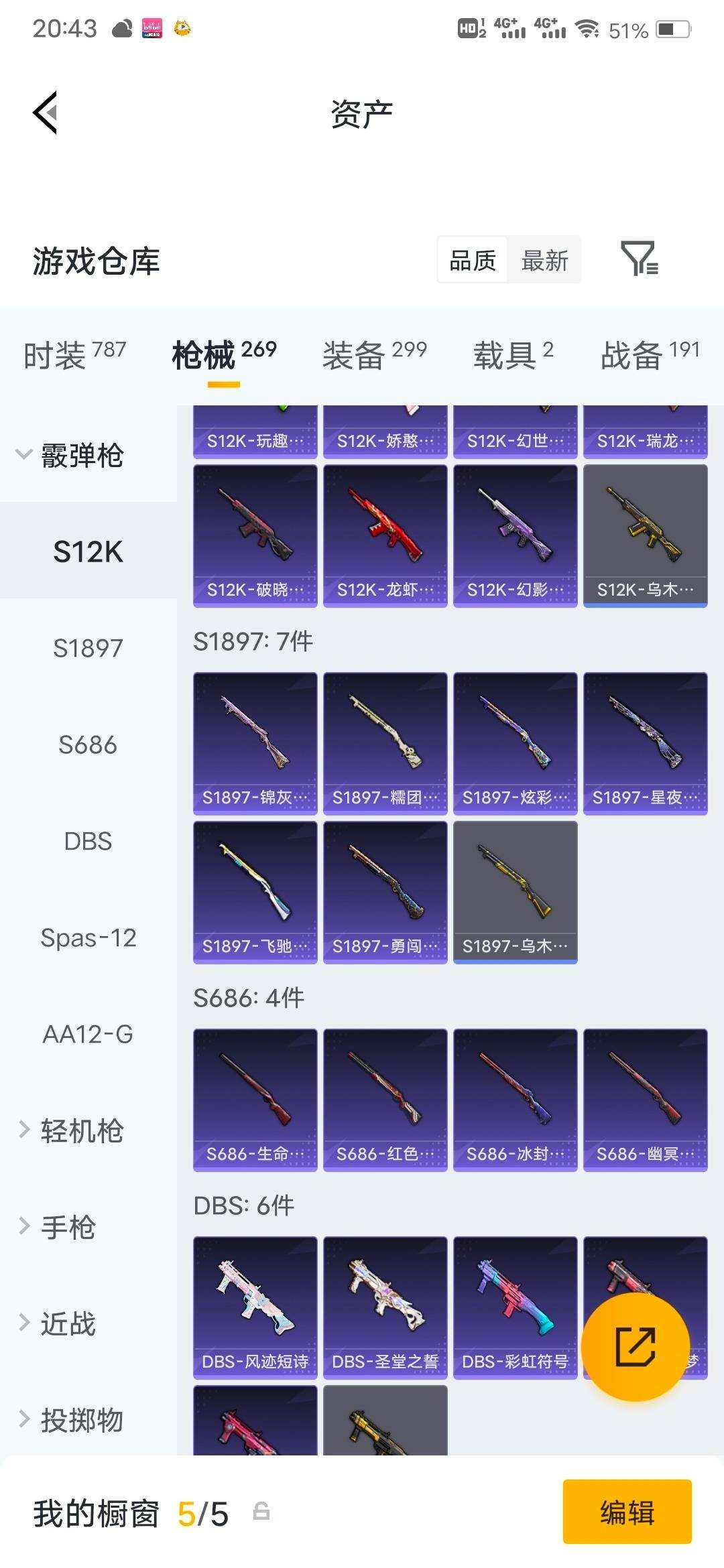724x1568 pixels.
Task: Go back using the top-left arrow
Action: click(46, 113)
